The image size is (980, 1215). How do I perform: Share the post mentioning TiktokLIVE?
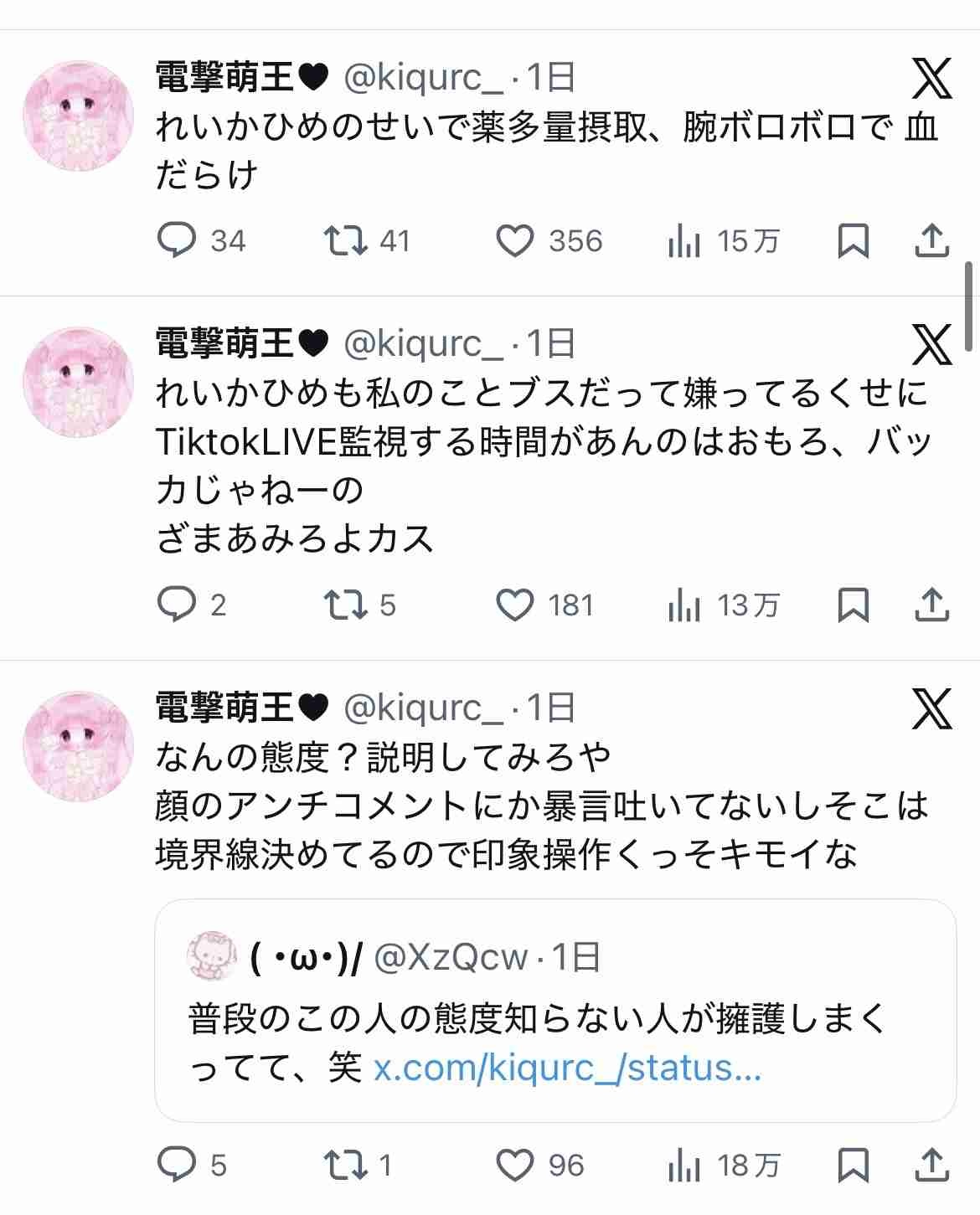point(932,605)
